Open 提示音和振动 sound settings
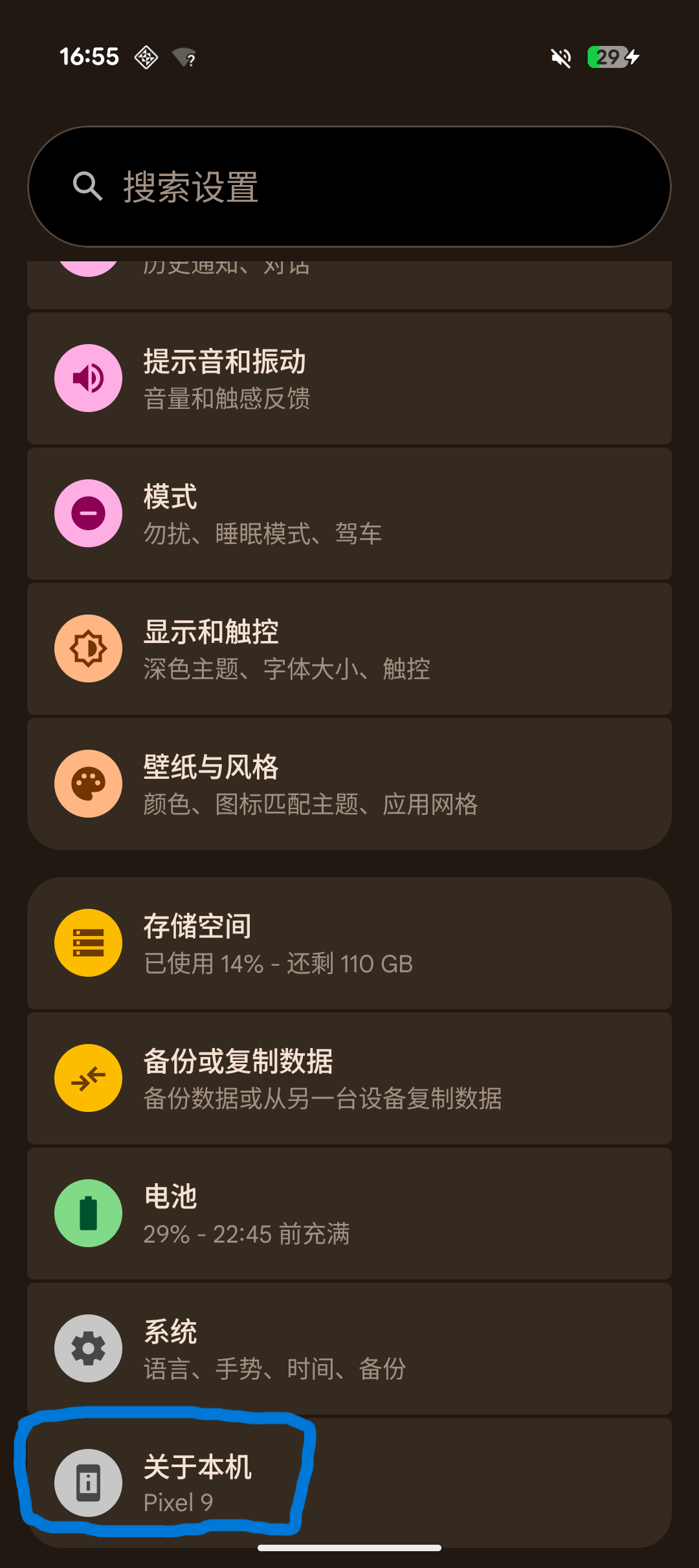This screenshot has height=1568, width=699. coord(349,378)
